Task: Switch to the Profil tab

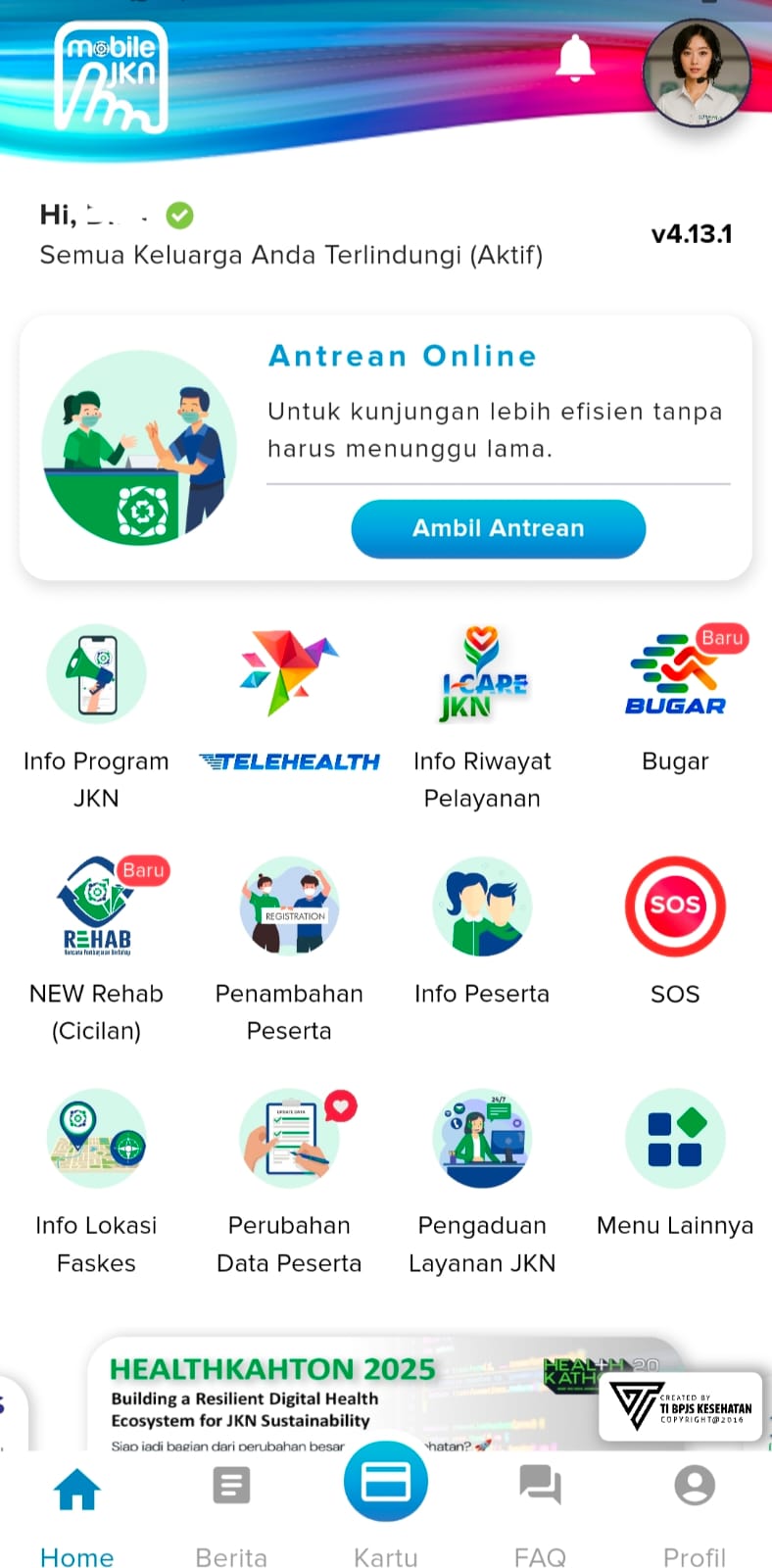Action: pos(695,1509)
